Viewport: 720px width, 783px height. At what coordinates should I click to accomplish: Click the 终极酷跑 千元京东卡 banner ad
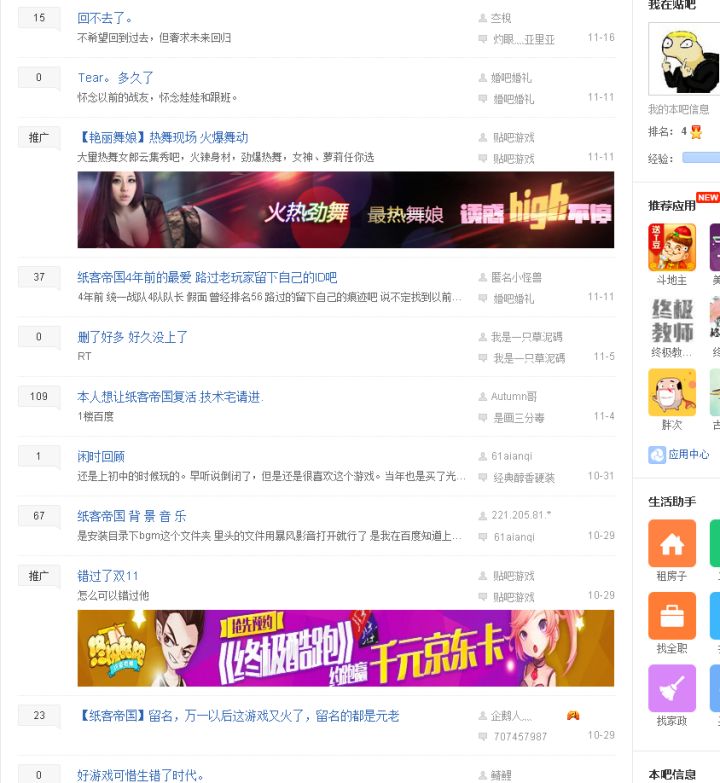345,648
